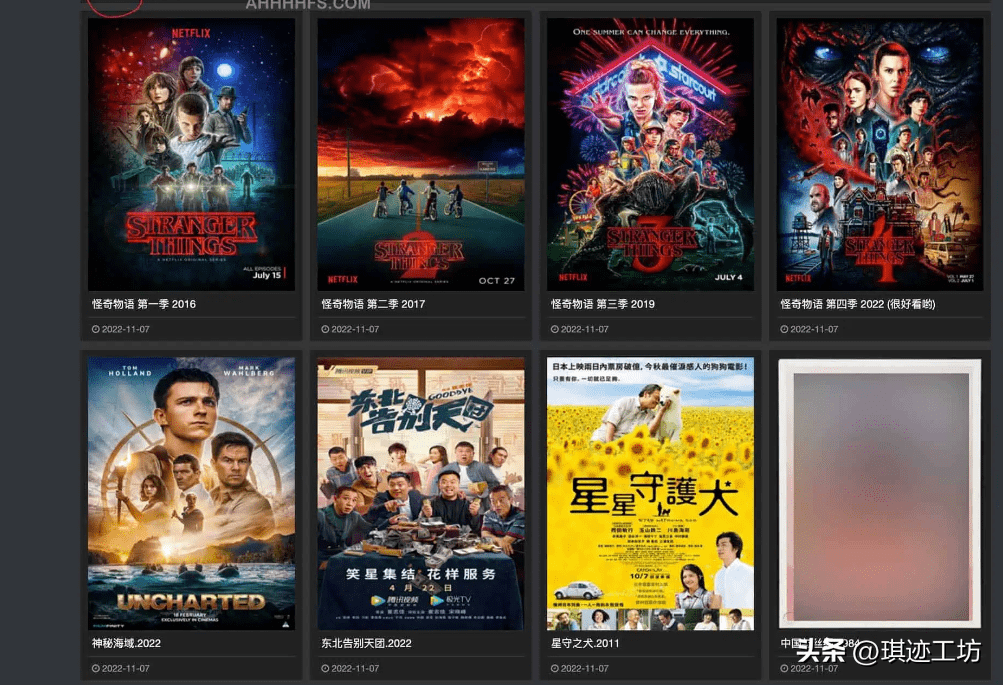Select 星守之犬.2011 movie poster
This screenshot has width=1003, height=685.
coord(650,493)
